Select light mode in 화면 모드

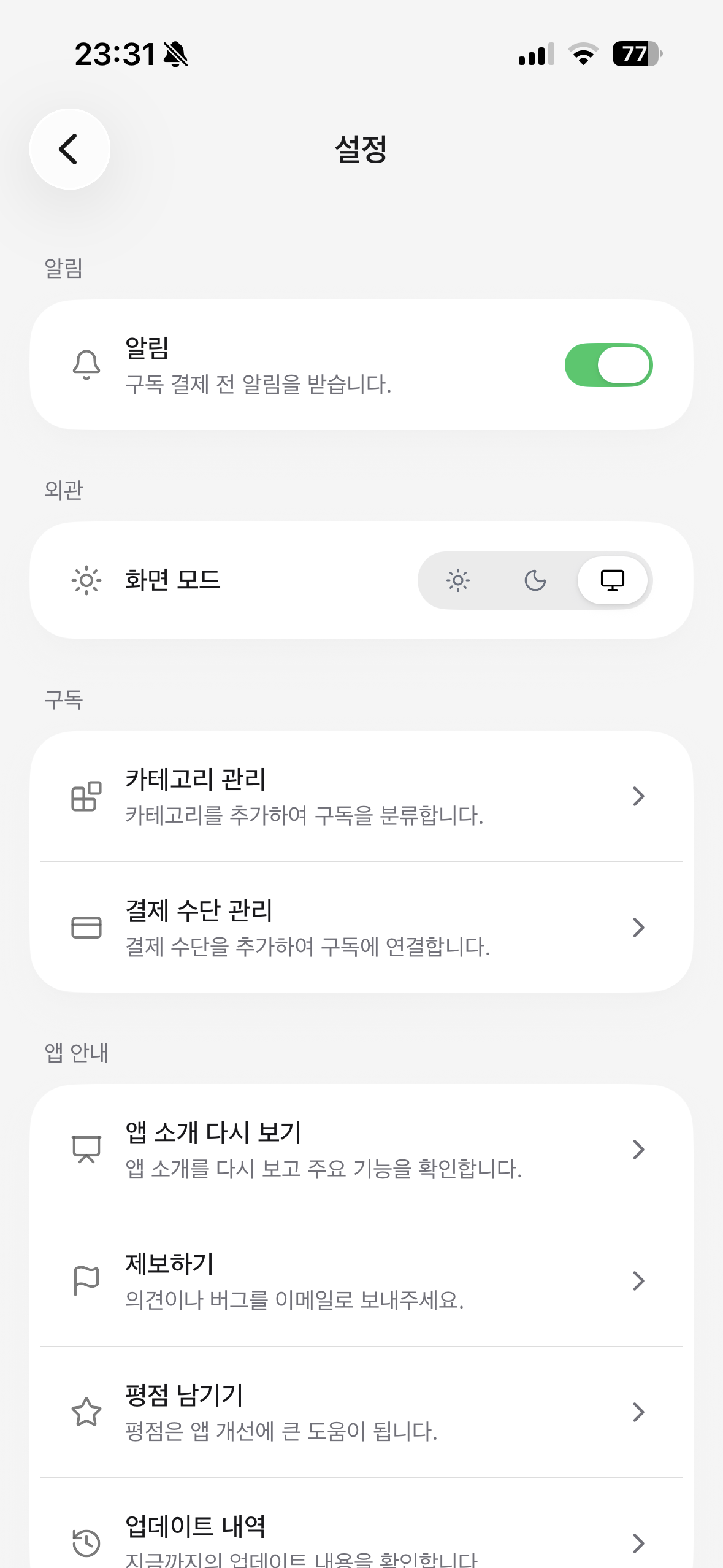(457, 580)
